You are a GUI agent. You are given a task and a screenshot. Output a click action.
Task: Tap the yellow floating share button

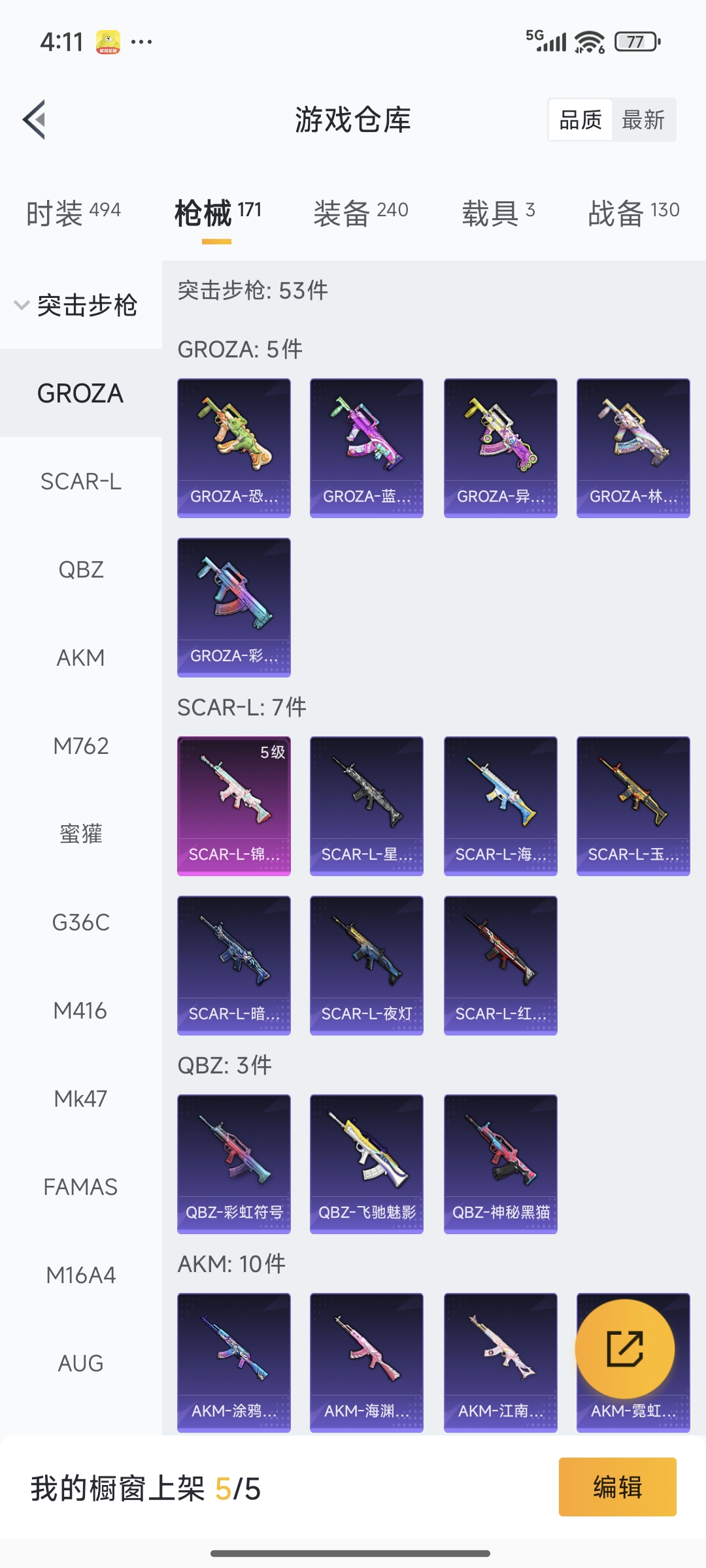click(x=625, y=1349)
